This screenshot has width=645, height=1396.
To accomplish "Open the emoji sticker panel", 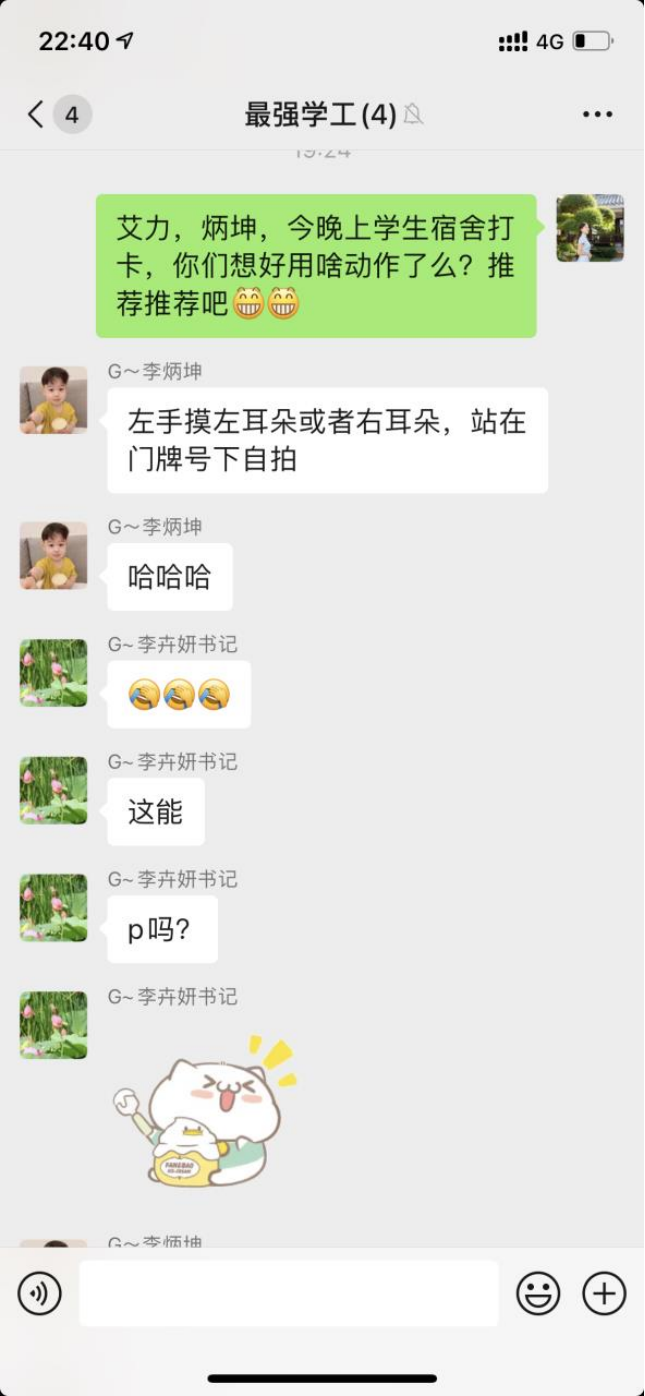I will 538,1293.
